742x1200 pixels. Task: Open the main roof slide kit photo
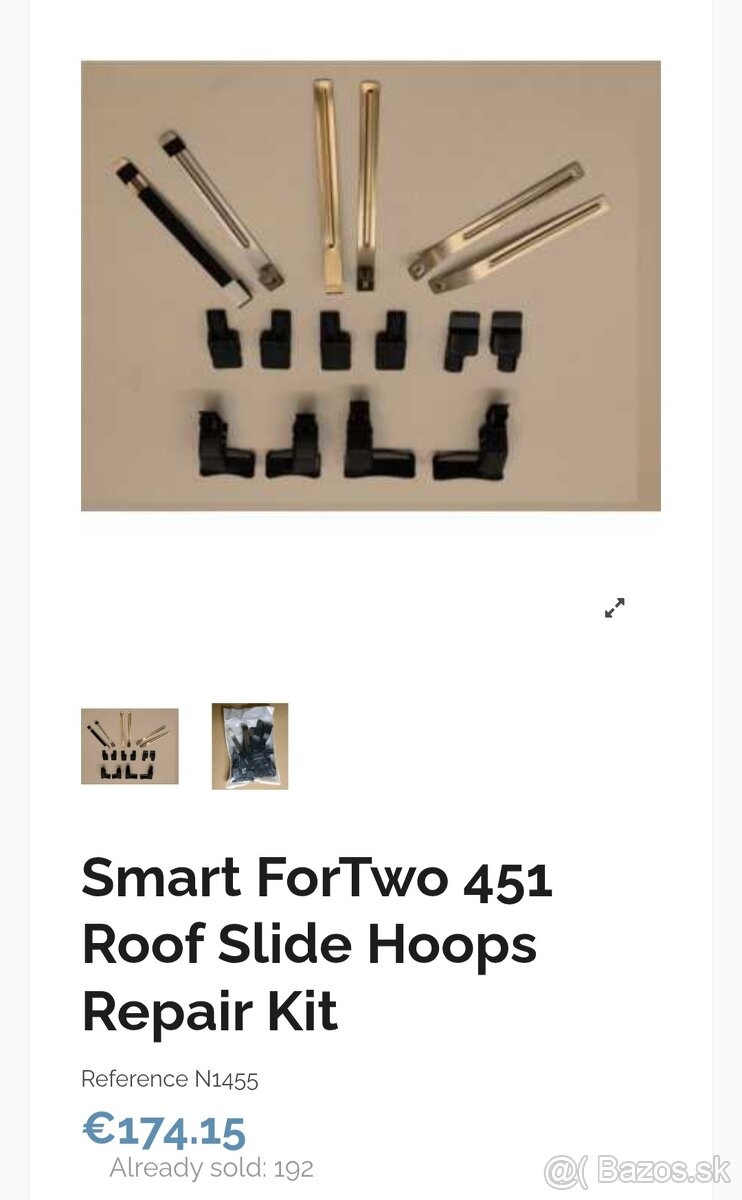pos(370,286)
